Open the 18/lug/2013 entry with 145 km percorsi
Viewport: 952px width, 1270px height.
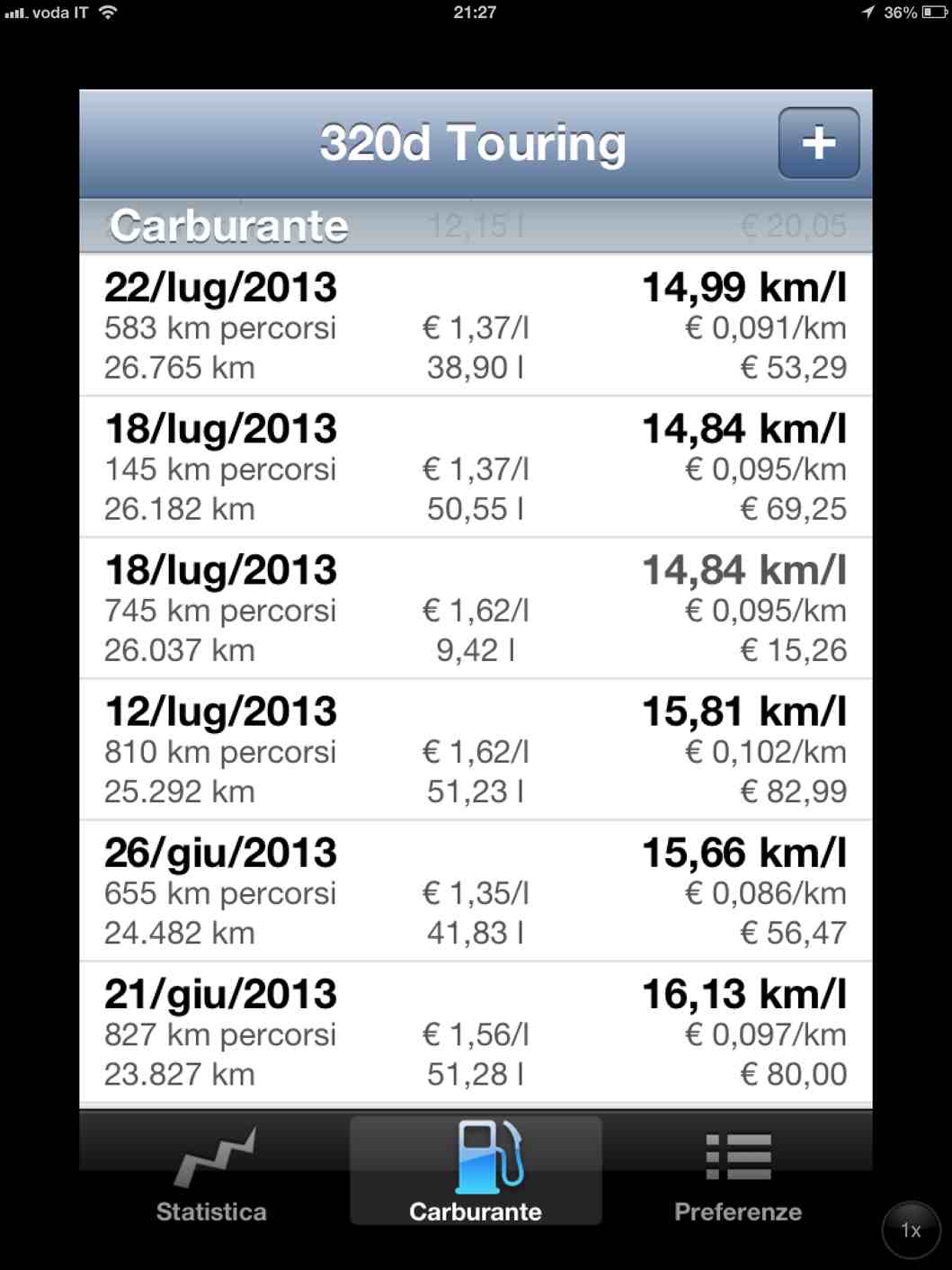coord(476,467)
